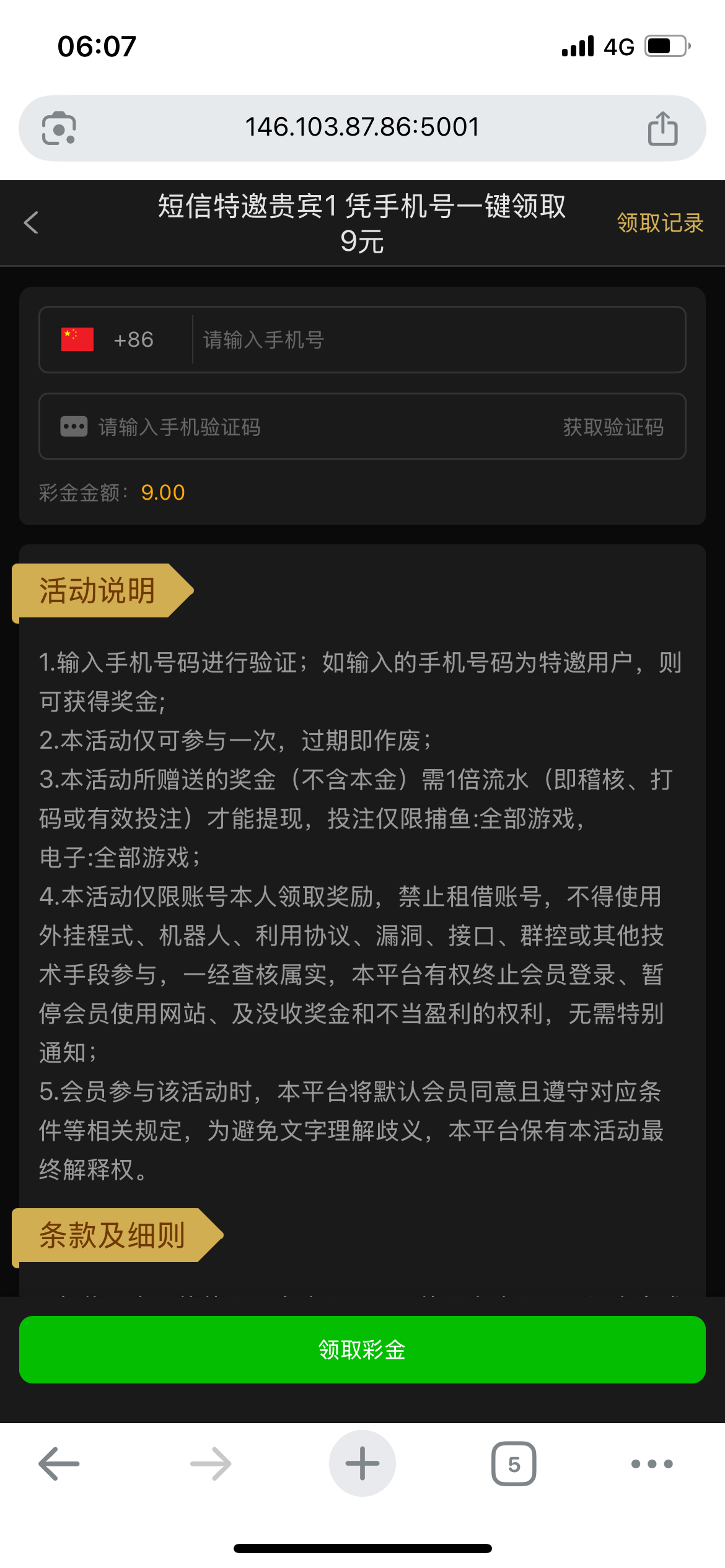Open the camera scan icon in address bar

(x=59, y=129)
